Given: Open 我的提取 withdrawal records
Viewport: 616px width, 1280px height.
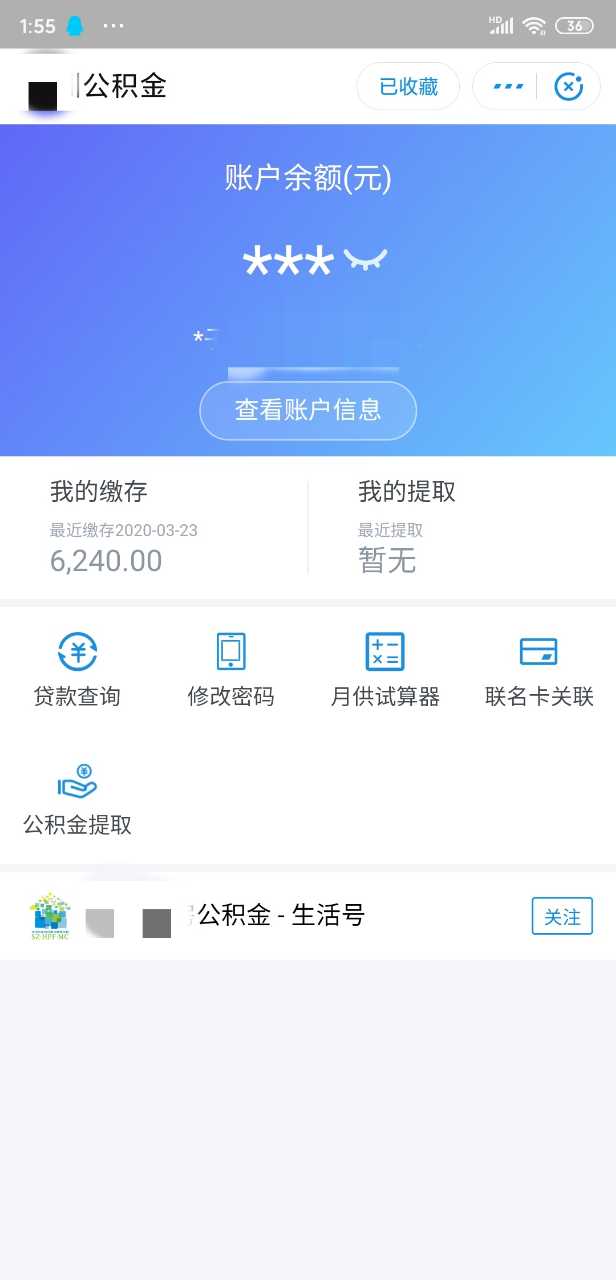Looking at the screenshot, I should pyautogui.click(x=460, y=528).
